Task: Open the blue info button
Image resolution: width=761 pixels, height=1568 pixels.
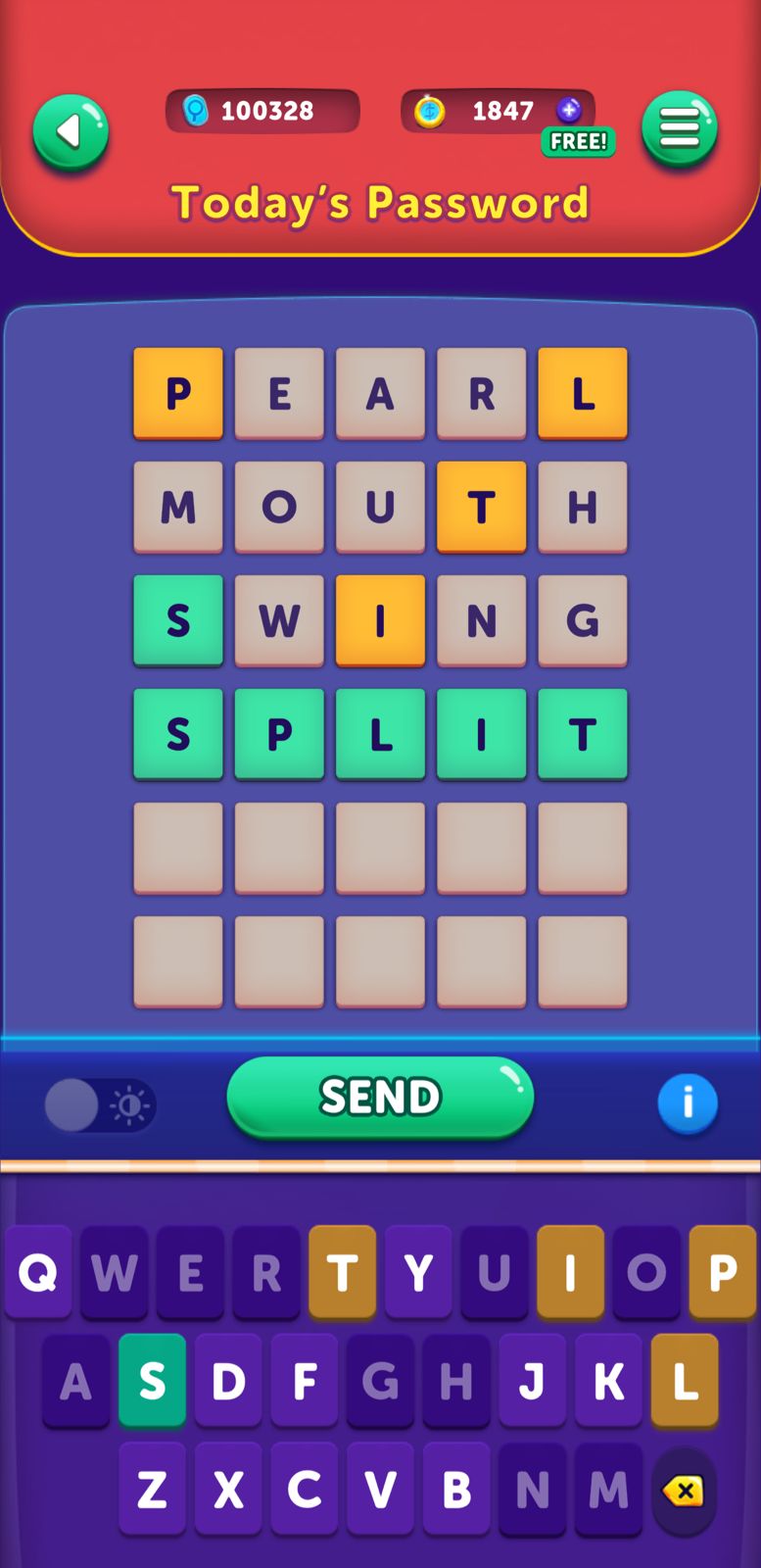Action: click(x=688, y=1102)
